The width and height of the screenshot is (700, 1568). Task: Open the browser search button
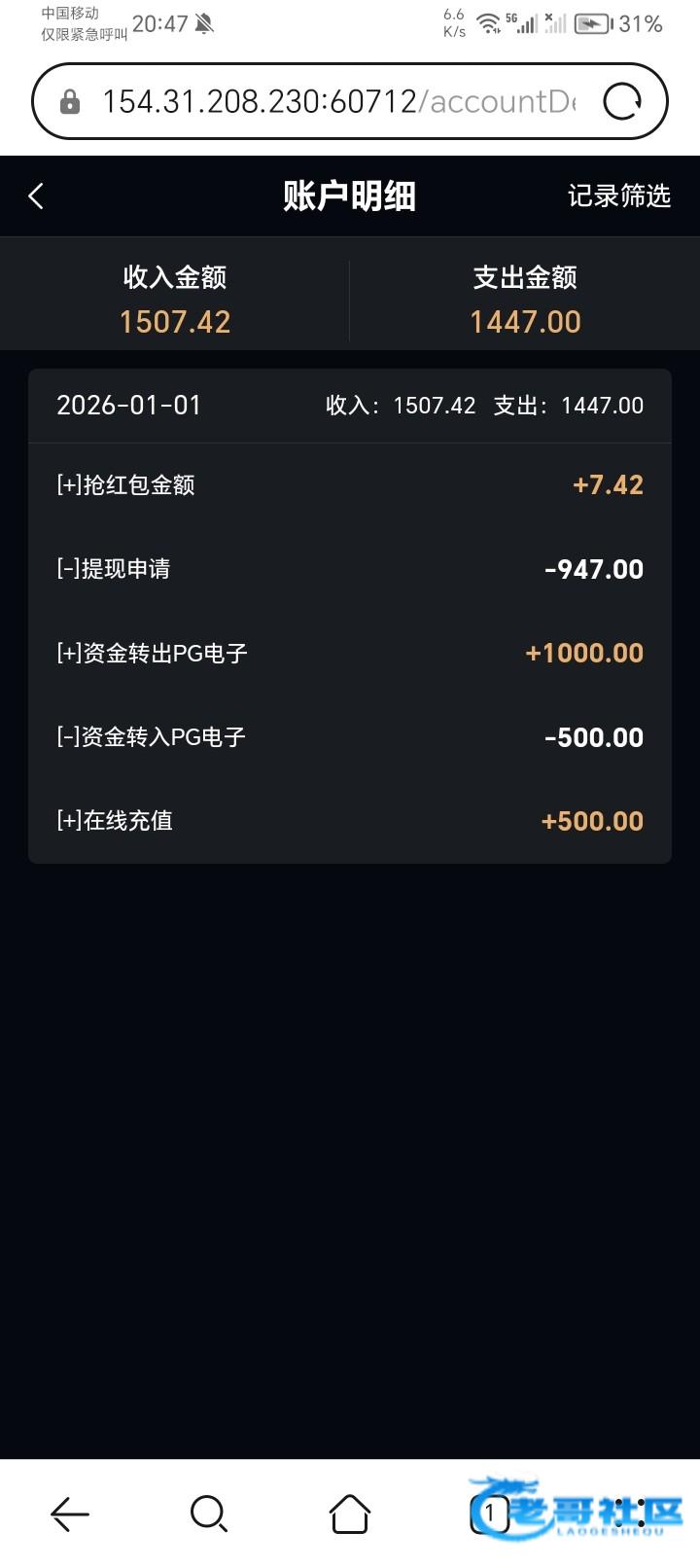pos(209,1514)
